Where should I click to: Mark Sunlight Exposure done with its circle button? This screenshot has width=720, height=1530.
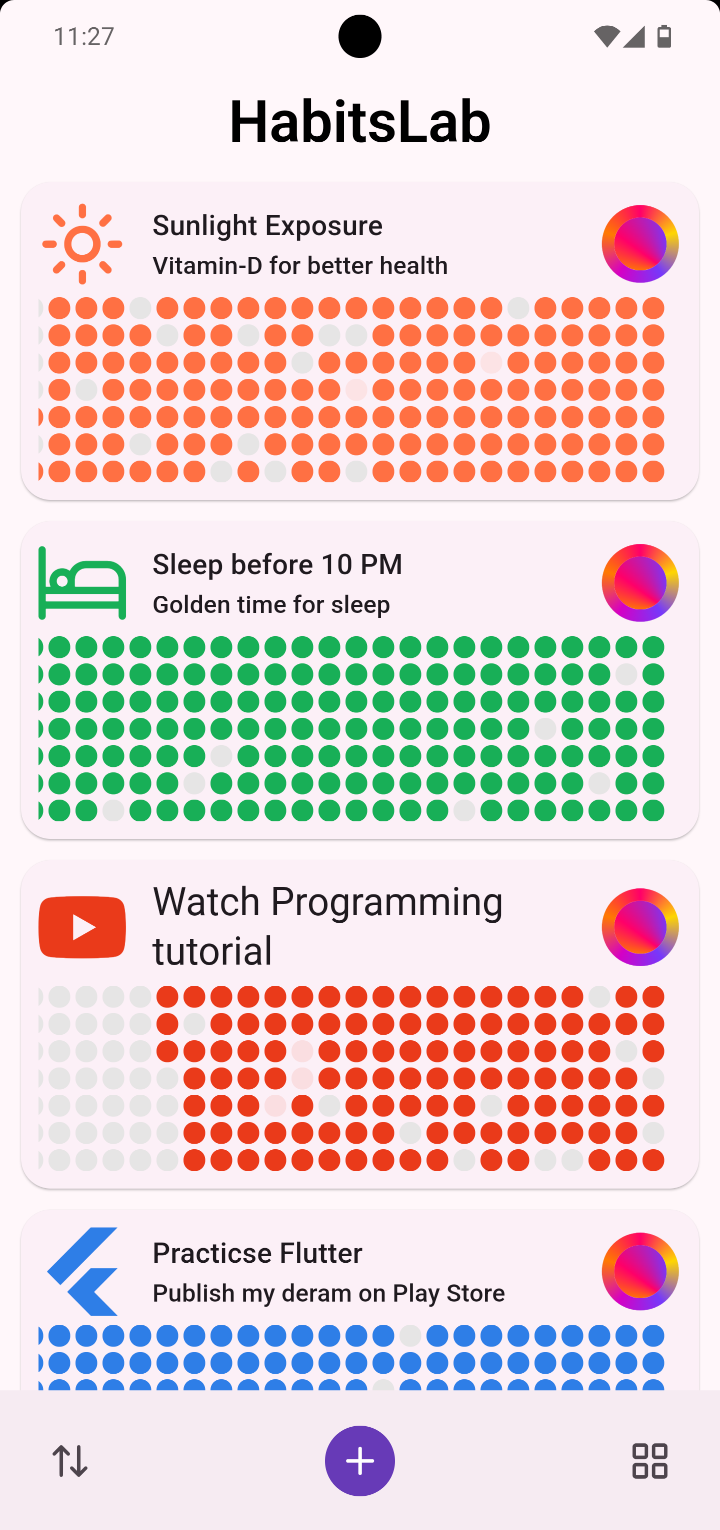pos(640,244)
